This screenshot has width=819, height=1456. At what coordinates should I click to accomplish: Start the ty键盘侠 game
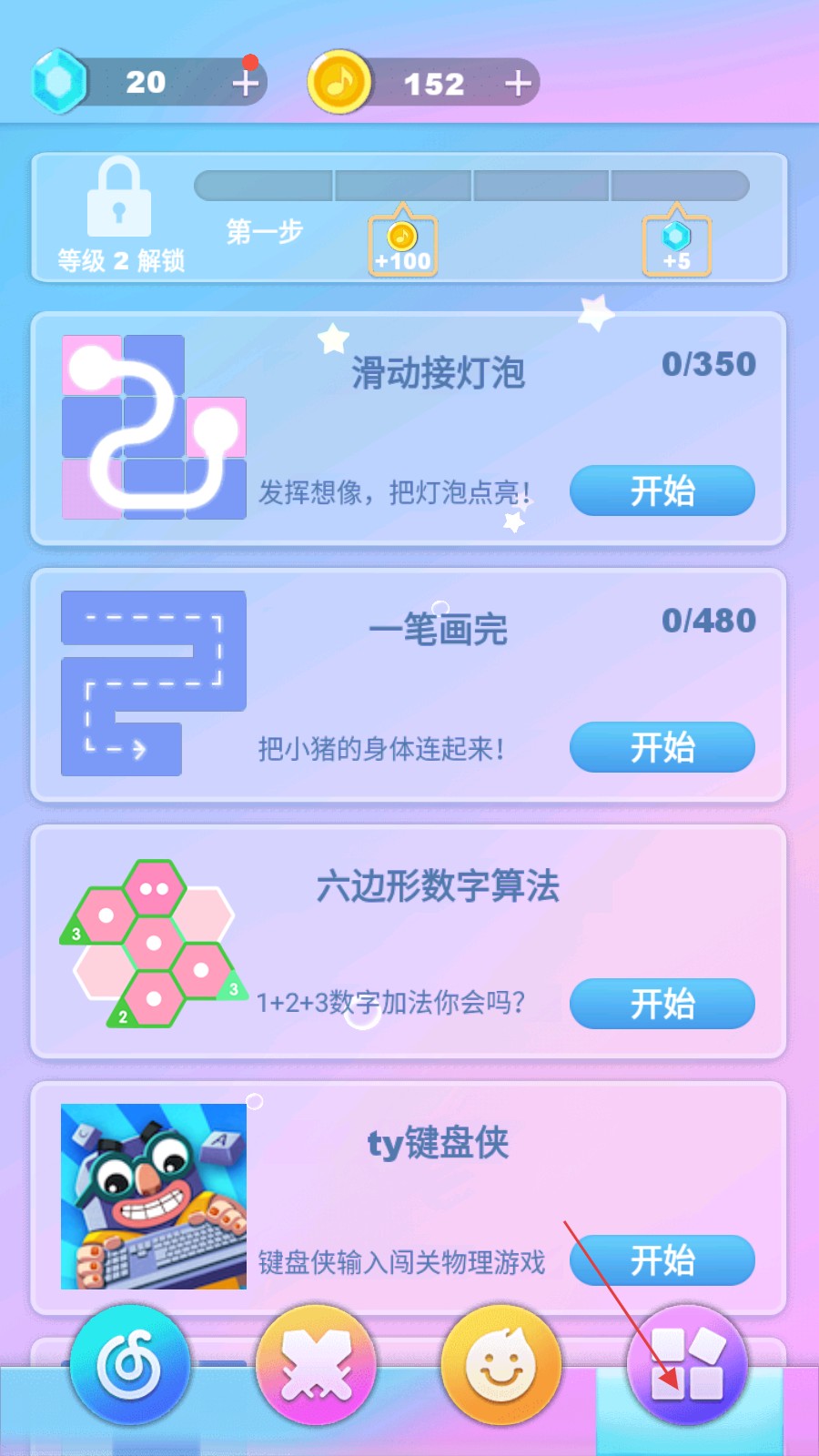(x=662, y=1261)
